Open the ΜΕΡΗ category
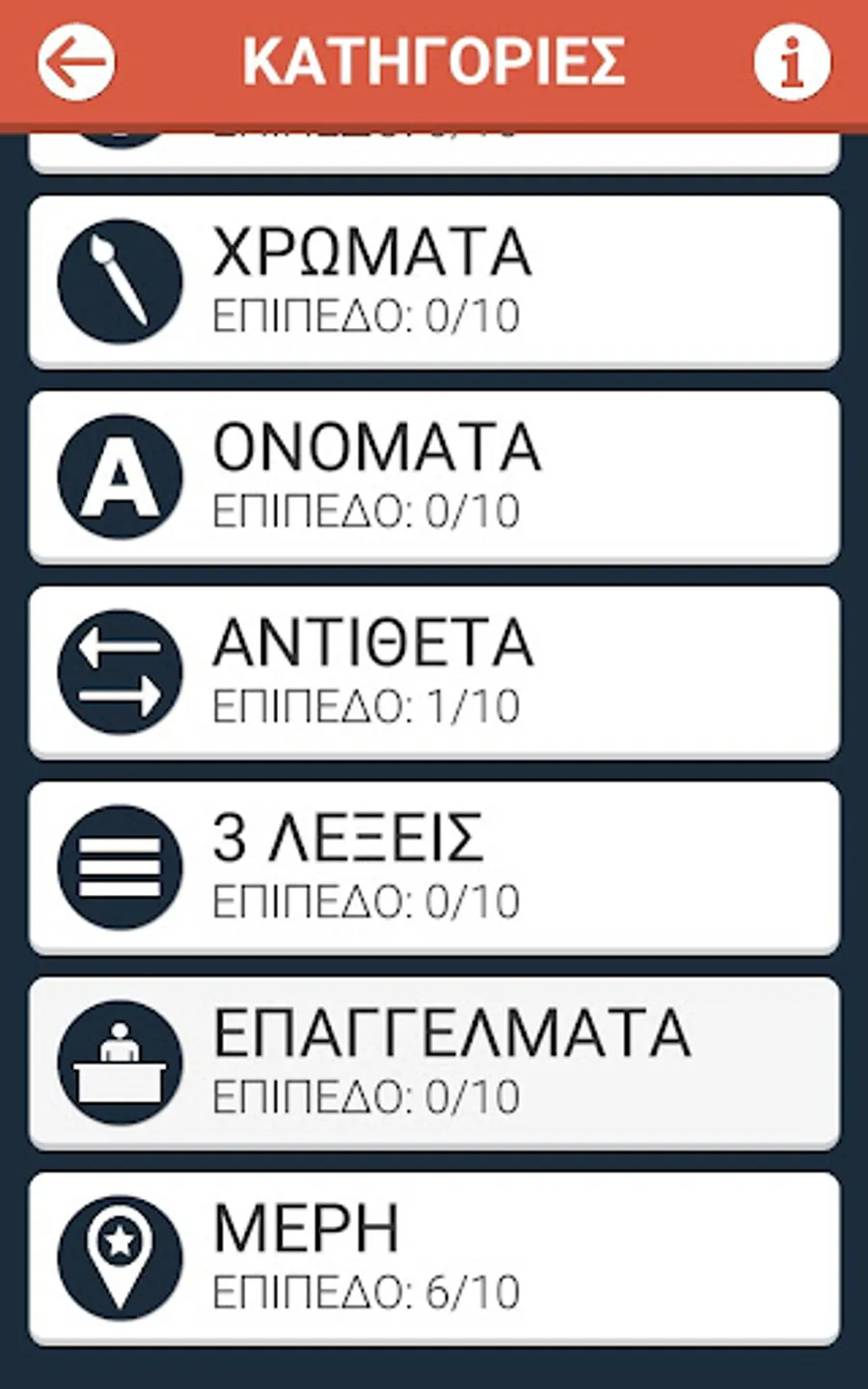This screenshot has height=1389, width=868. click(x=434, y=1258)
